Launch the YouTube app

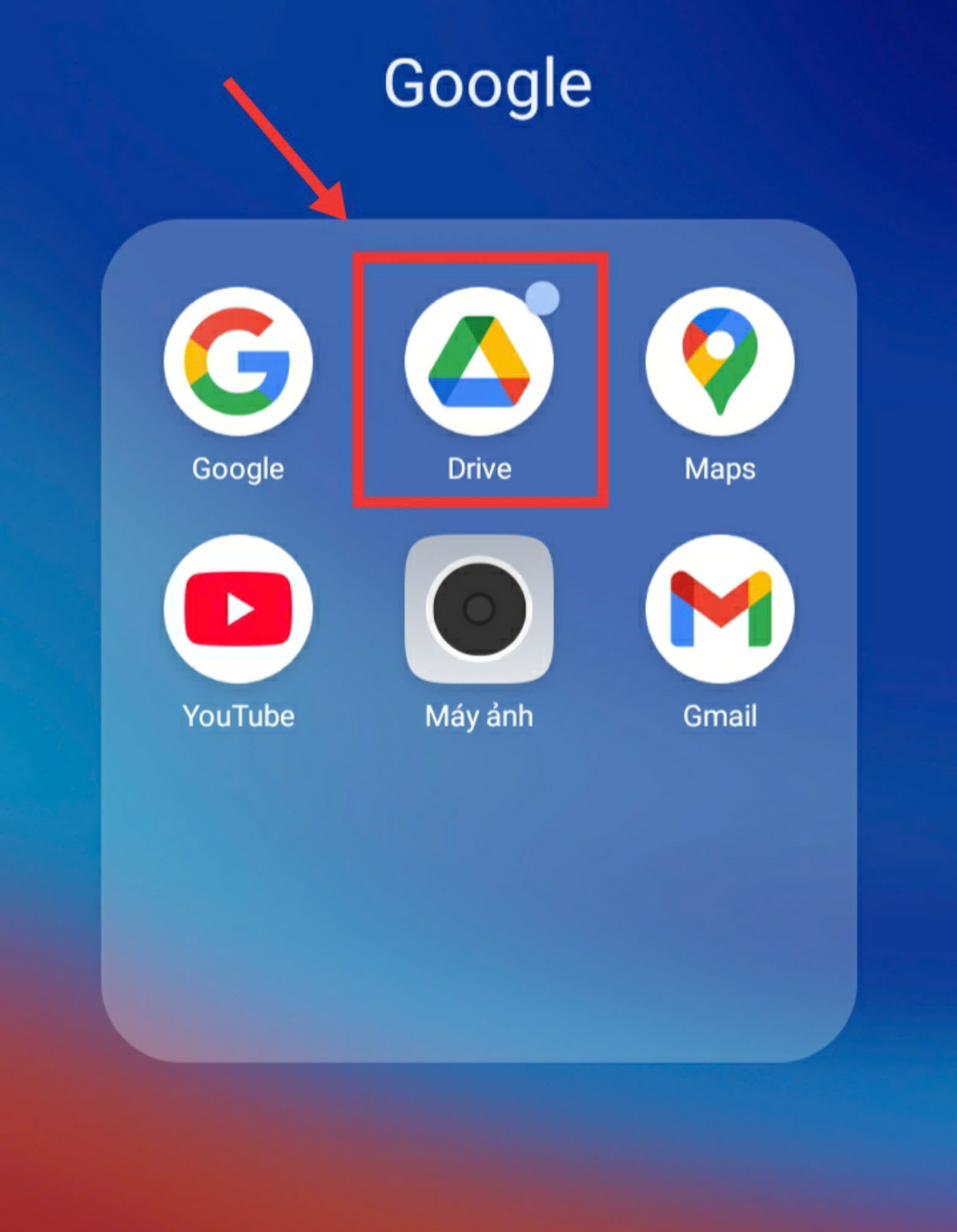(x=238, y=609)
